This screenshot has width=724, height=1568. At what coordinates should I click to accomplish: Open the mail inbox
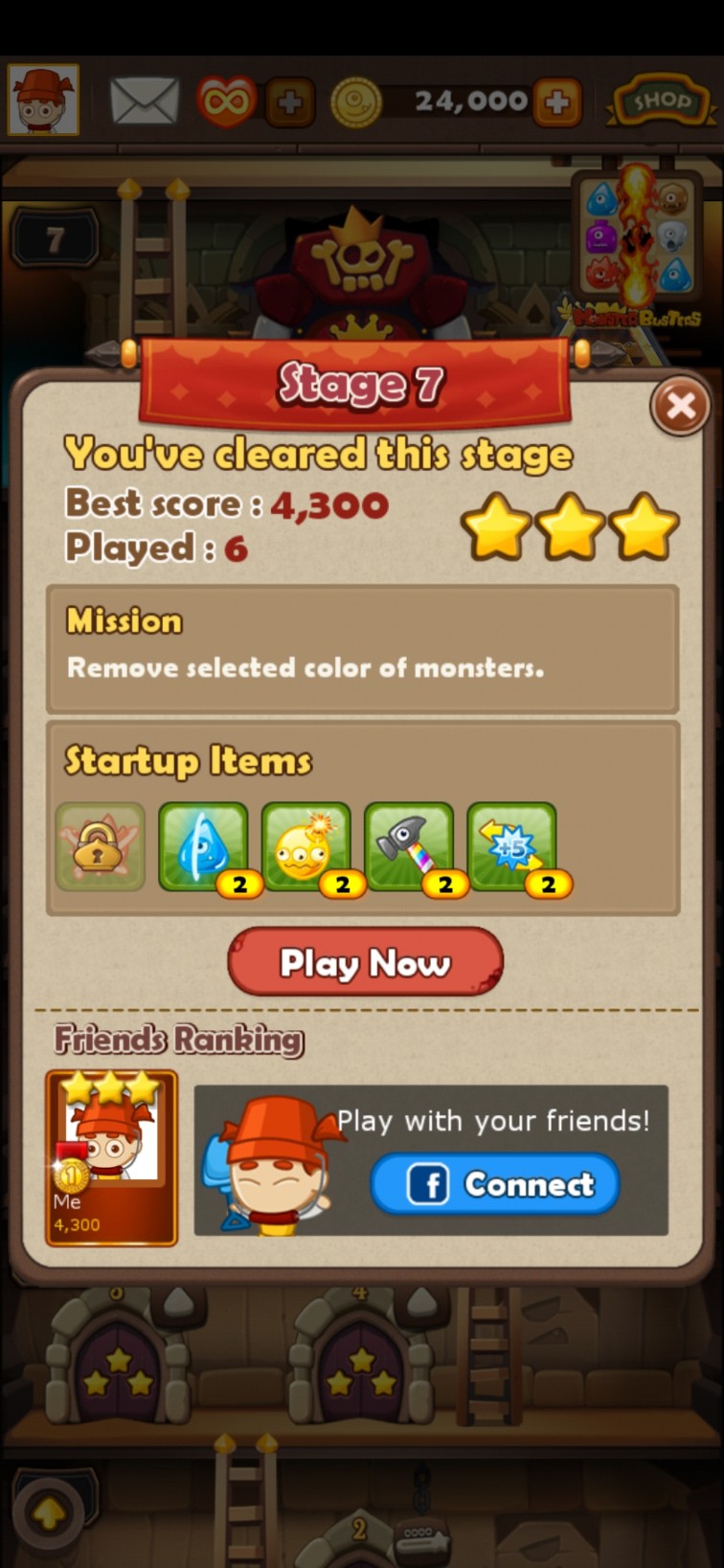pyautogui.click(x=144, y=101)
